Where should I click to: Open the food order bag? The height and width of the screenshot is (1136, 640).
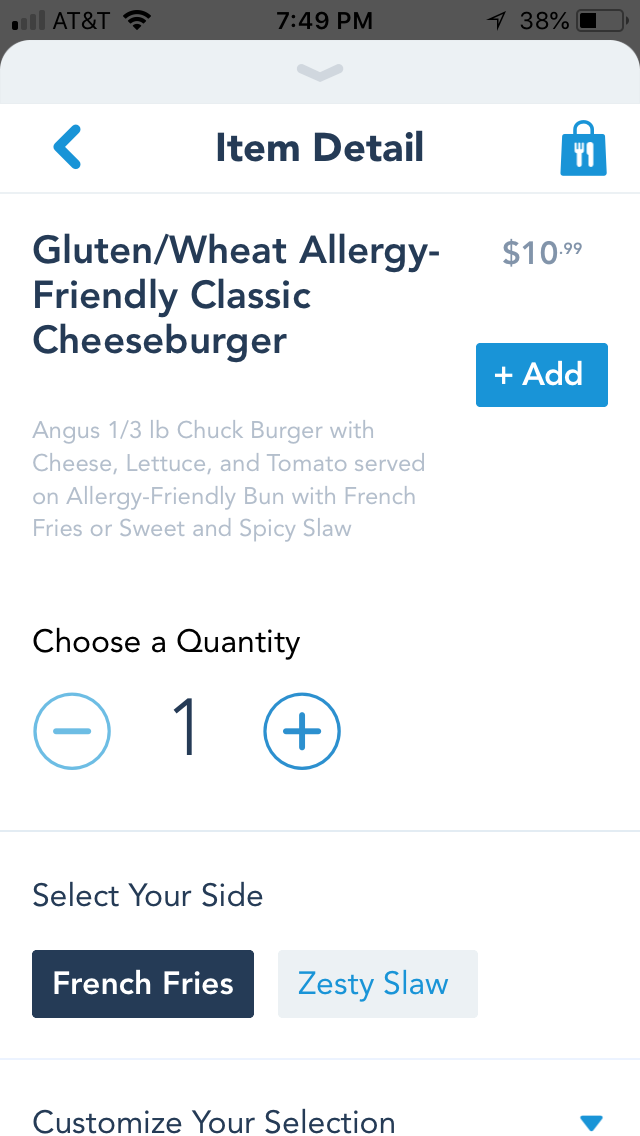point(583,149)
